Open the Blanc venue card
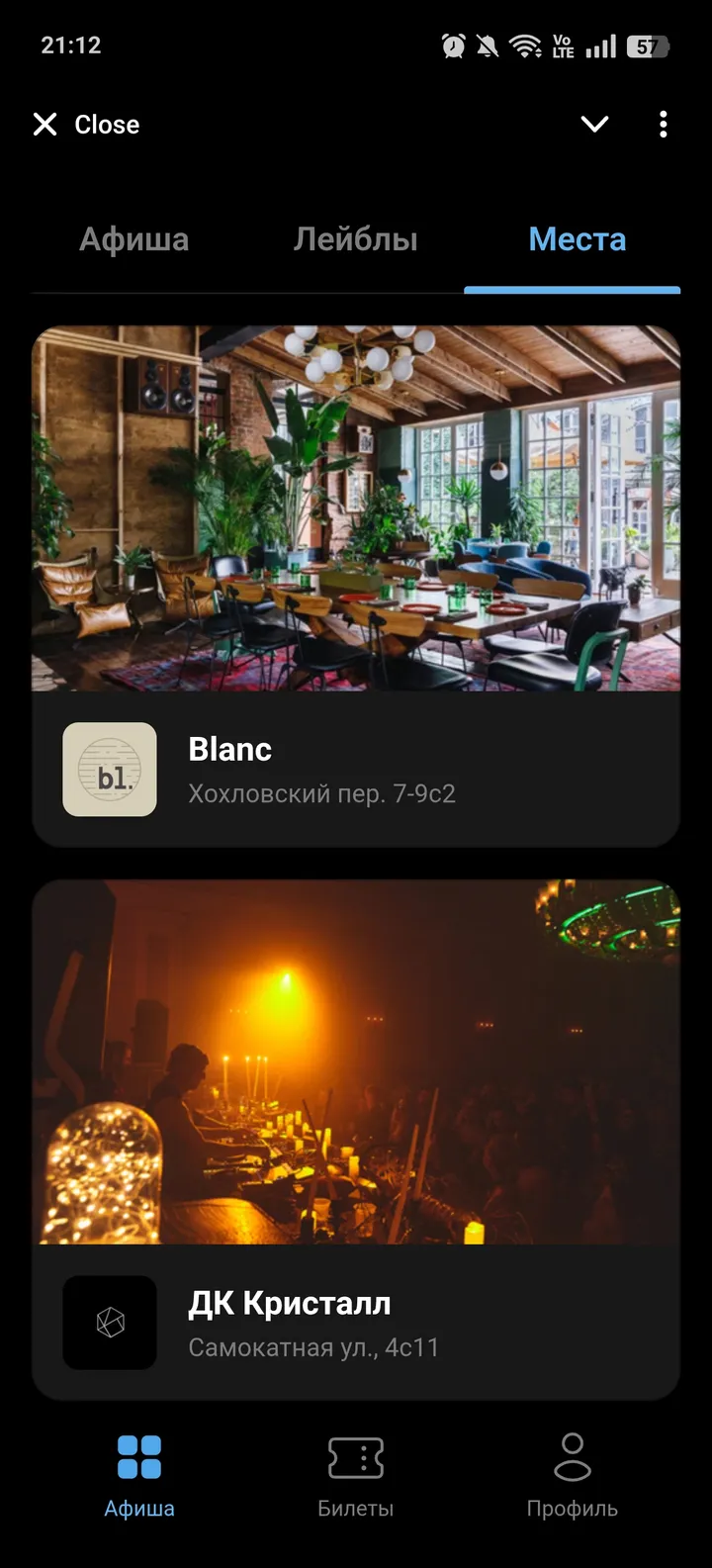Viewport: 712px width, 1568px height. [x=356, y=584]
